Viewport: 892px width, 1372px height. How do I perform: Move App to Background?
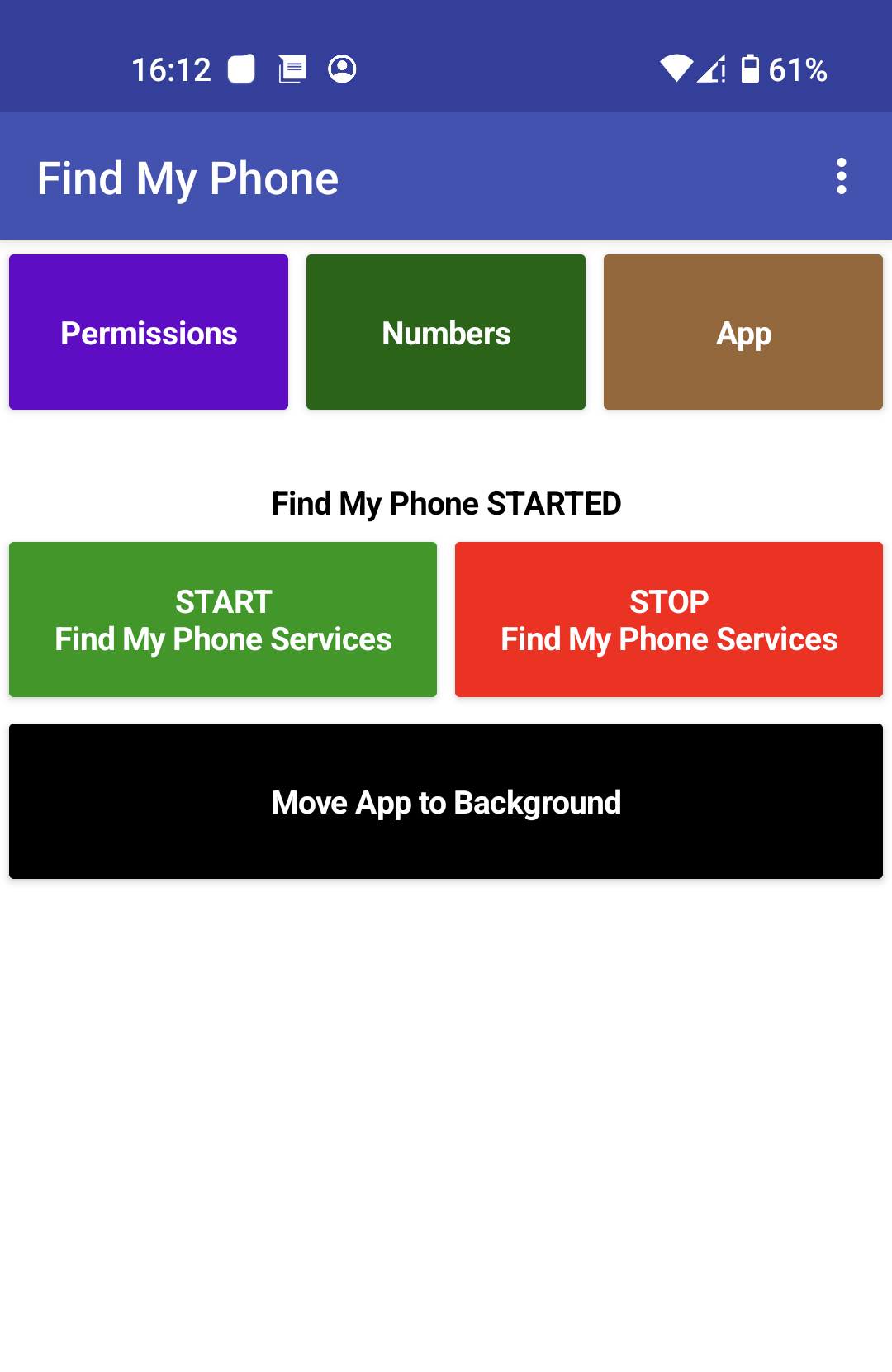446,801
